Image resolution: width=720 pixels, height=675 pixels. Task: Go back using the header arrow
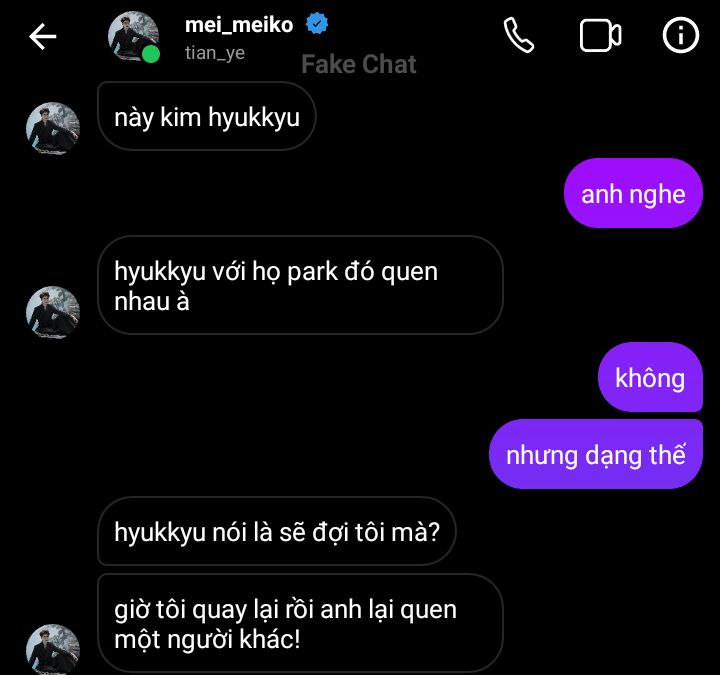[43, 37]
